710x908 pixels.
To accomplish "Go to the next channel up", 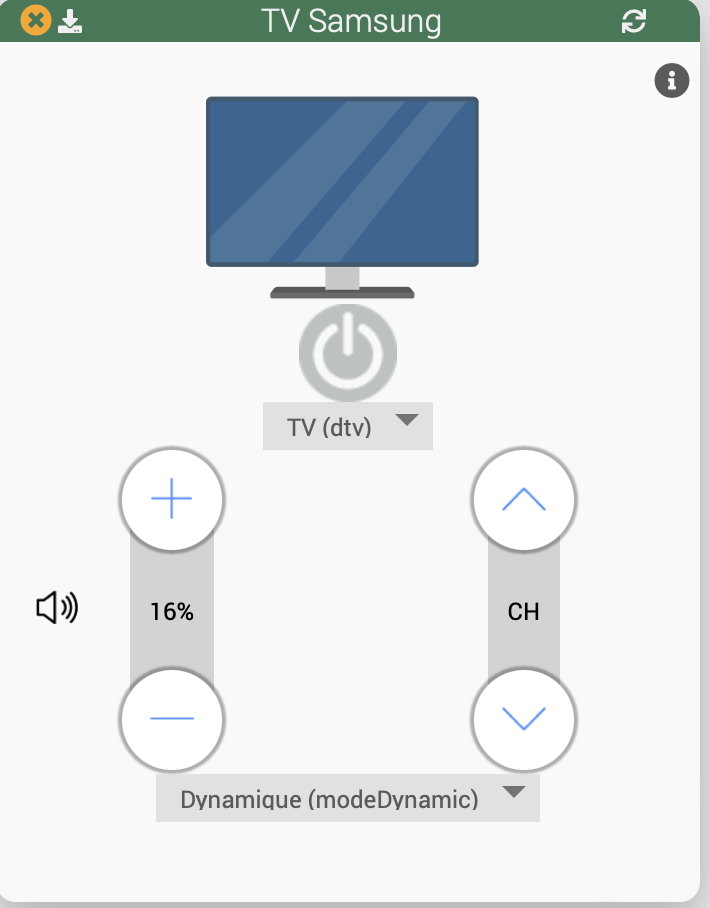I will [523, 498].
